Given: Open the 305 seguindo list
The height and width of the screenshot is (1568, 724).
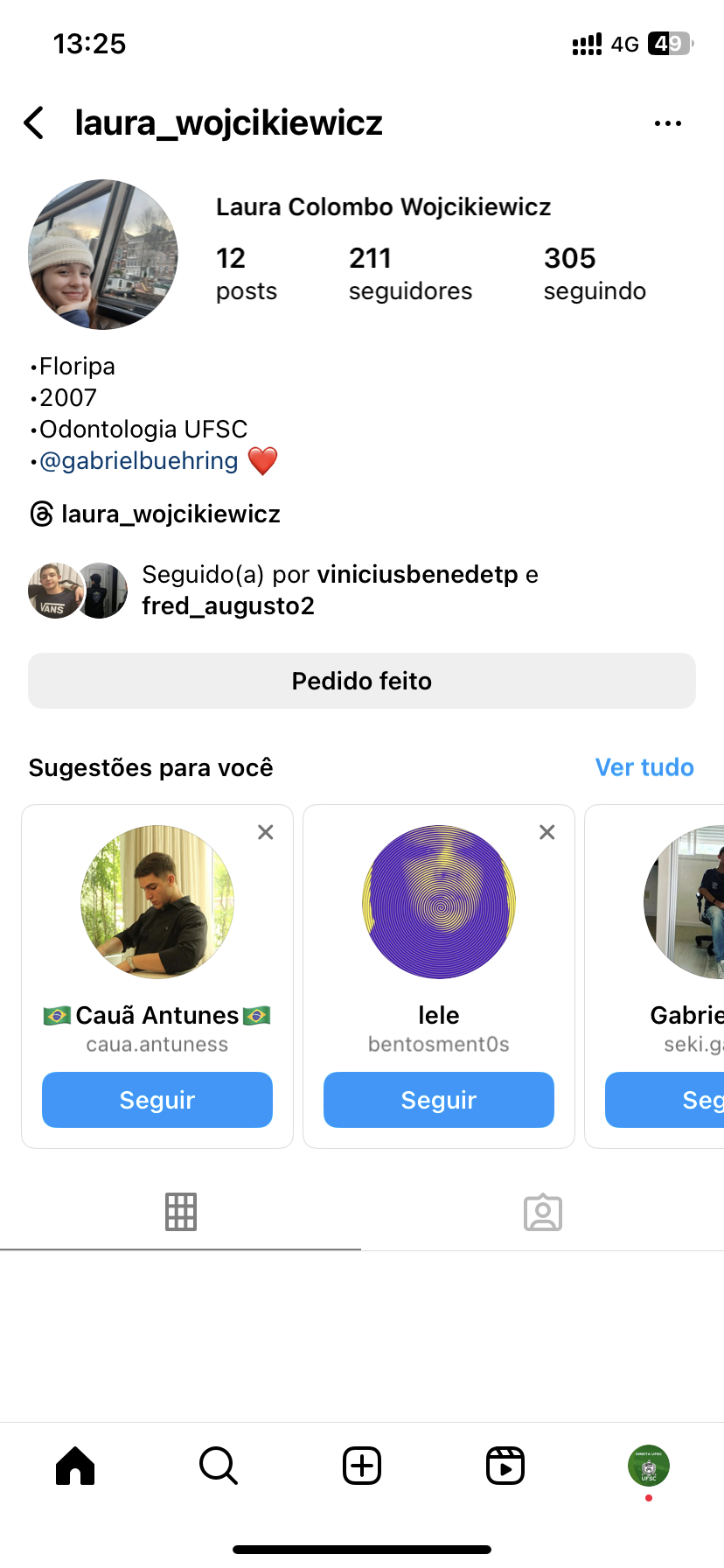Looking at the screenshot, I should pos(595,273).
